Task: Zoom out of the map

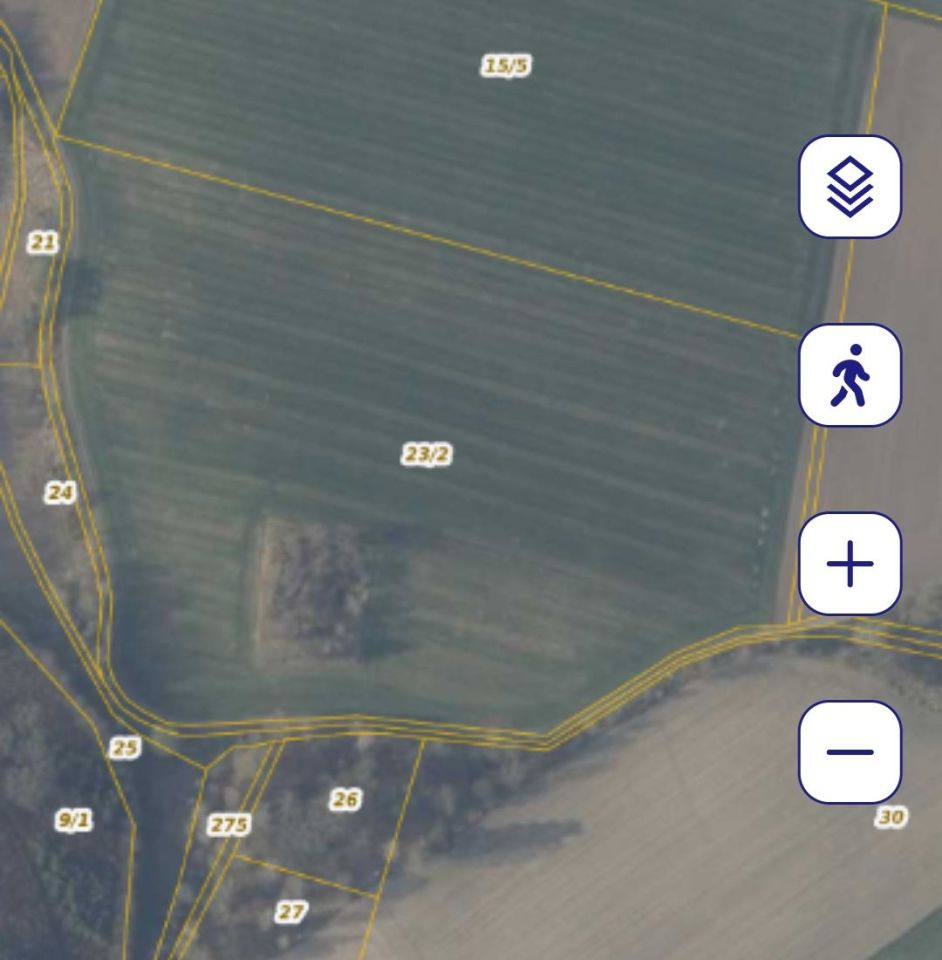Action: (x=850, y=752)
